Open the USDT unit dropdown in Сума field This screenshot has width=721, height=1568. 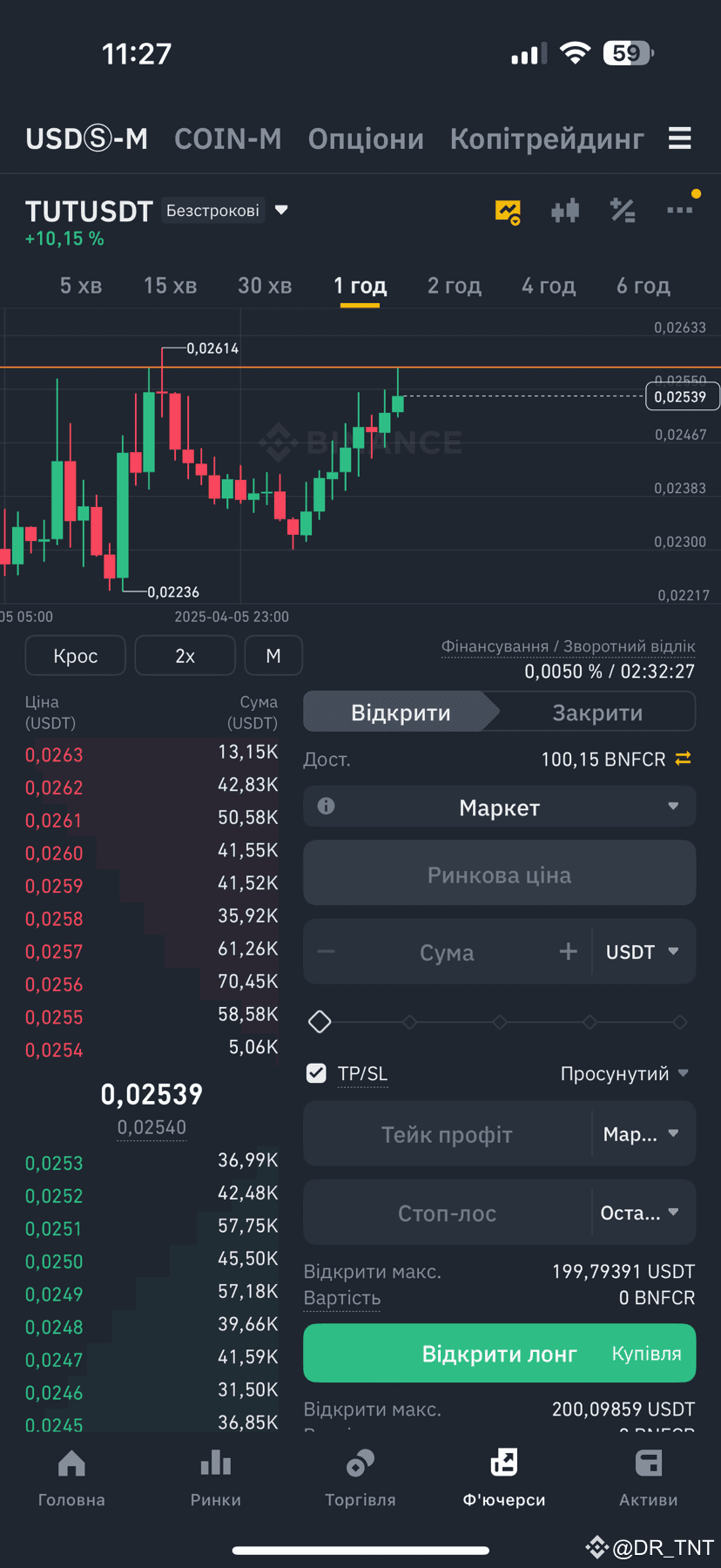(643, 951)
